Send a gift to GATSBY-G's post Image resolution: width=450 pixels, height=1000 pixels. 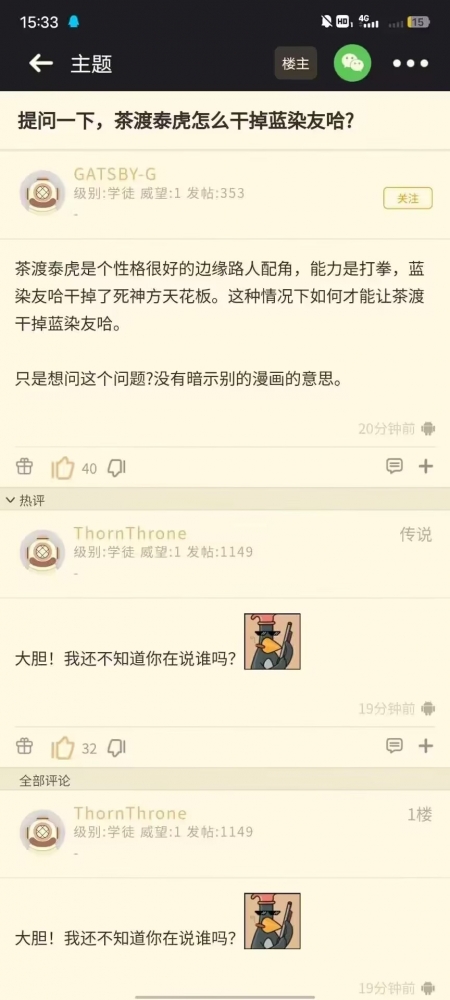(24, 466)
